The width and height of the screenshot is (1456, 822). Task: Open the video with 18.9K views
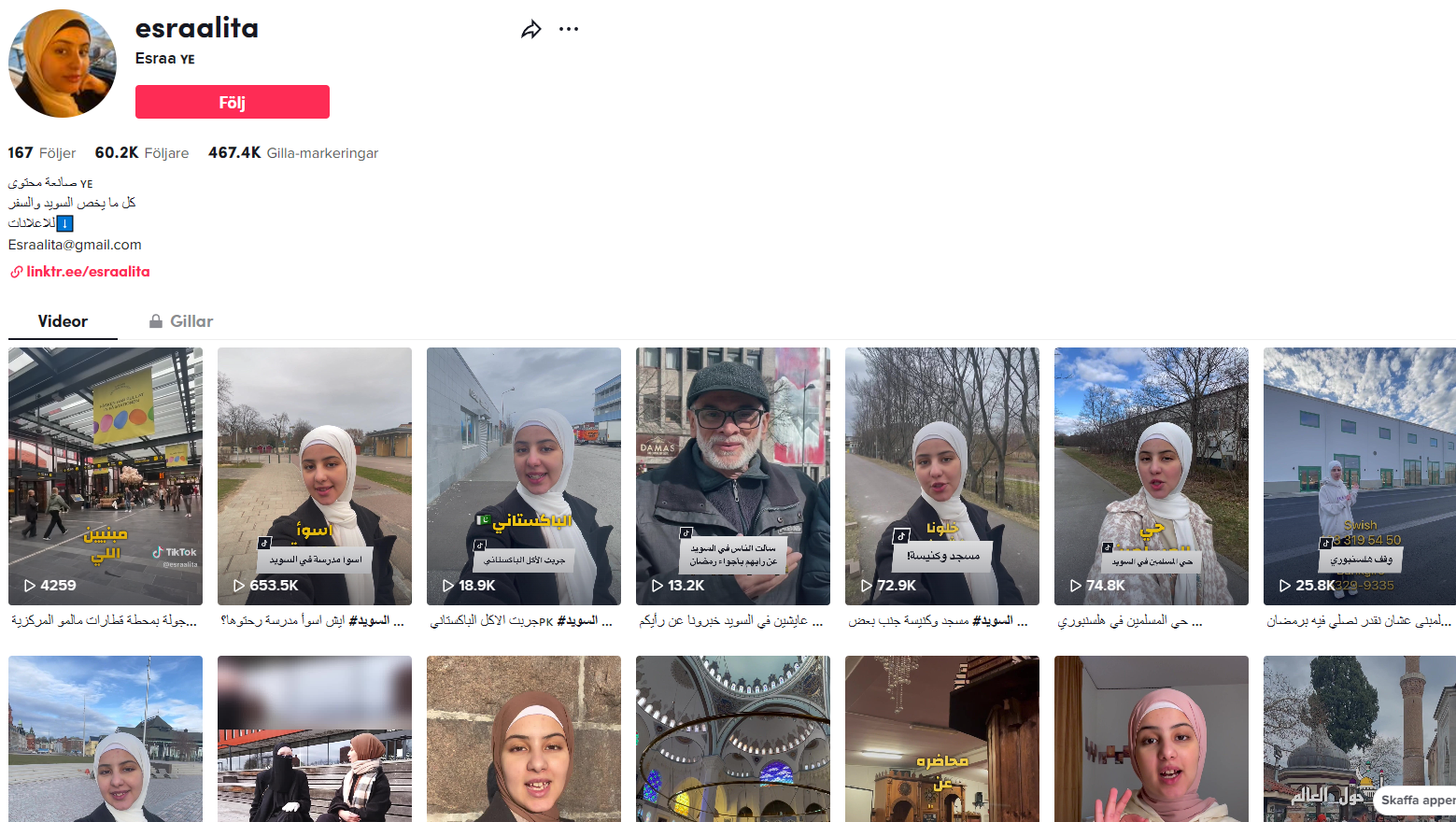pos(524,476)
